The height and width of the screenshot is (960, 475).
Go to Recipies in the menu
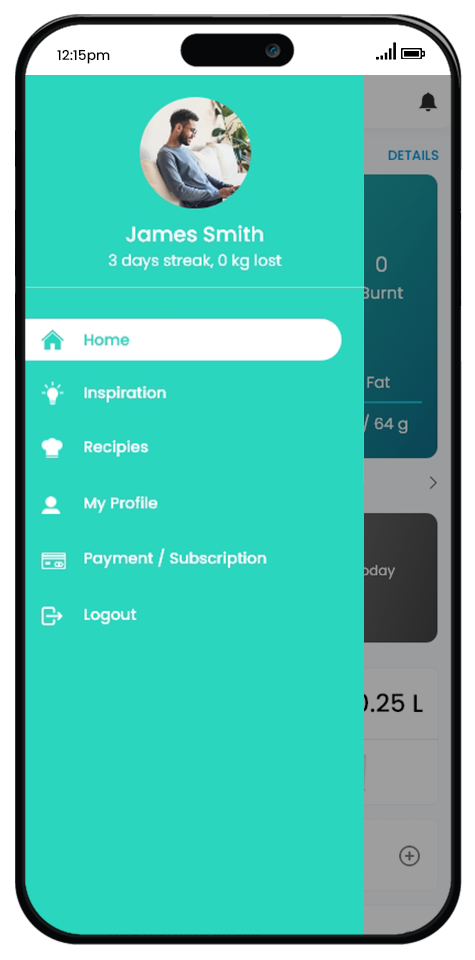coord(116,448)
